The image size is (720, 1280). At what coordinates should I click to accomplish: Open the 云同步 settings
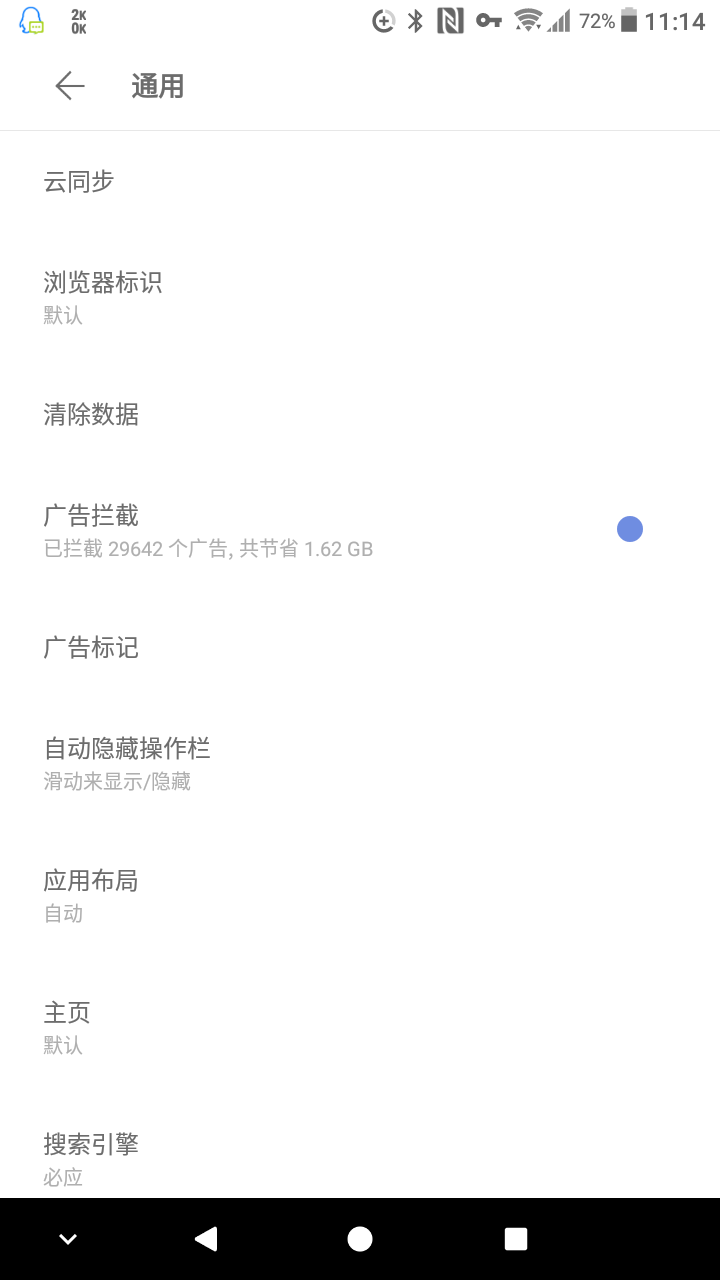[79, 182]
